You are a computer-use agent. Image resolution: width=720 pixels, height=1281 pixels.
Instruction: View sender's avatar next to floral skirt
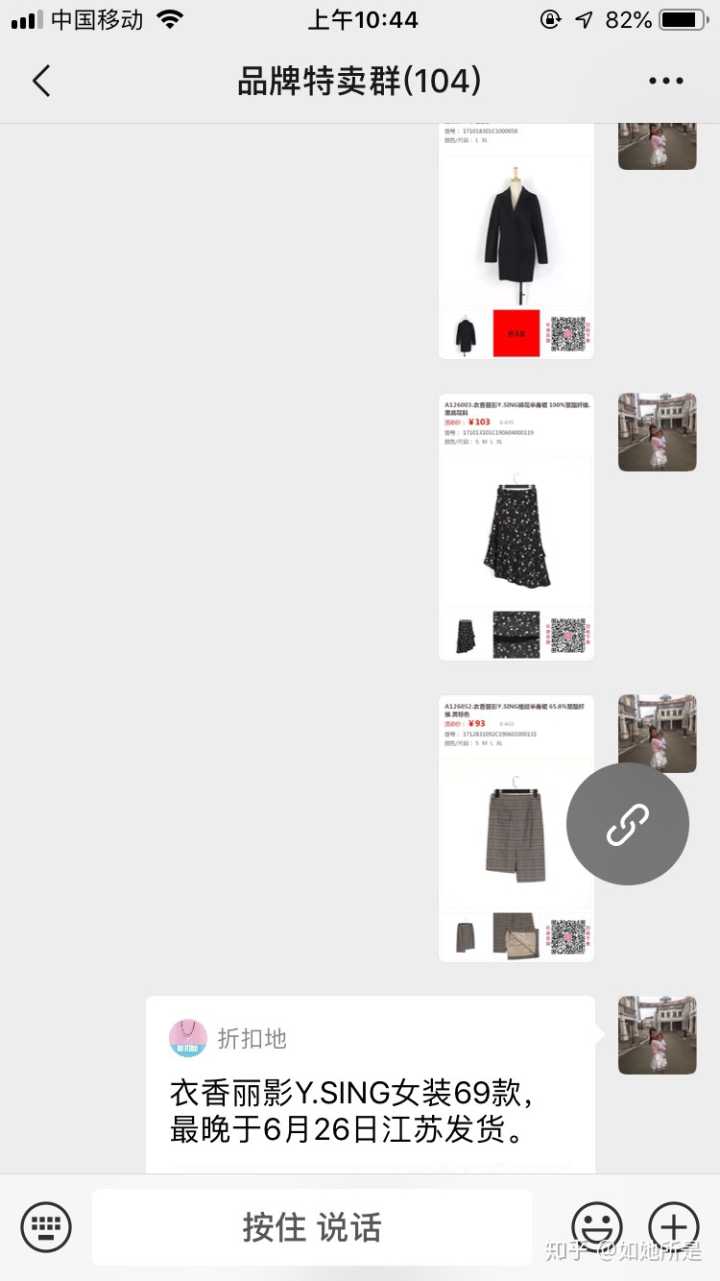coord(657,432)
